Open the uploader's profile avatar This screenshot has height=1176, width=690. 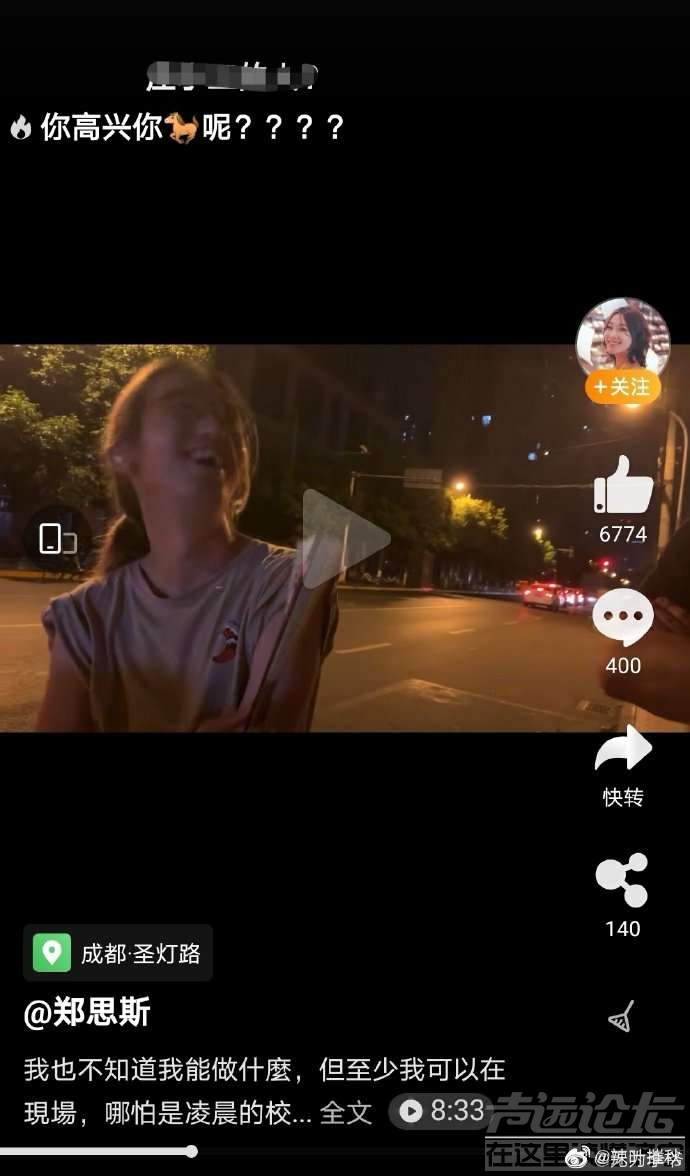pyautogui.click(x=622, y=339)
